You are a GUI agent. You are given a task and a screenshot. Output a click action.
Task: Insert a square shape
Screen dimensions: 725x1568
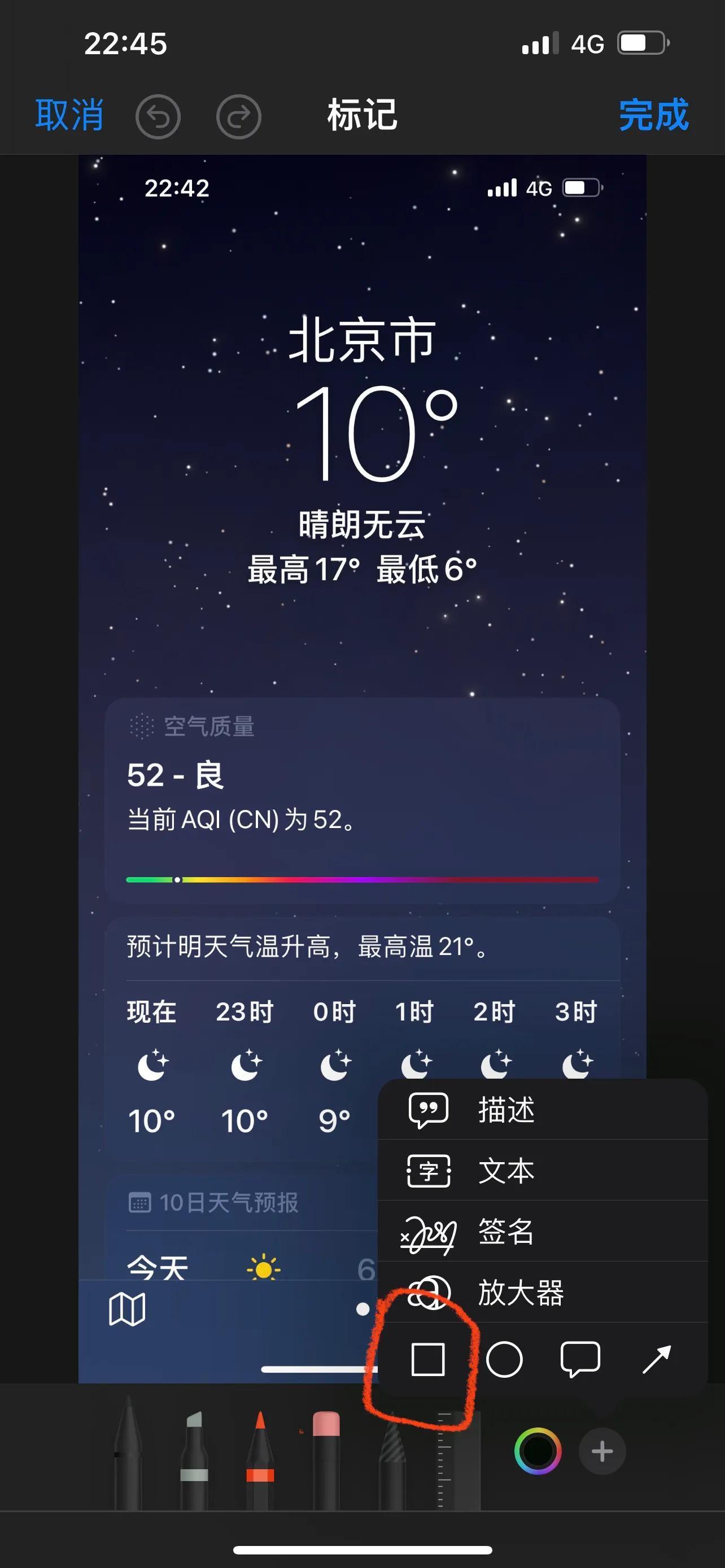[x=428, y=1359]
